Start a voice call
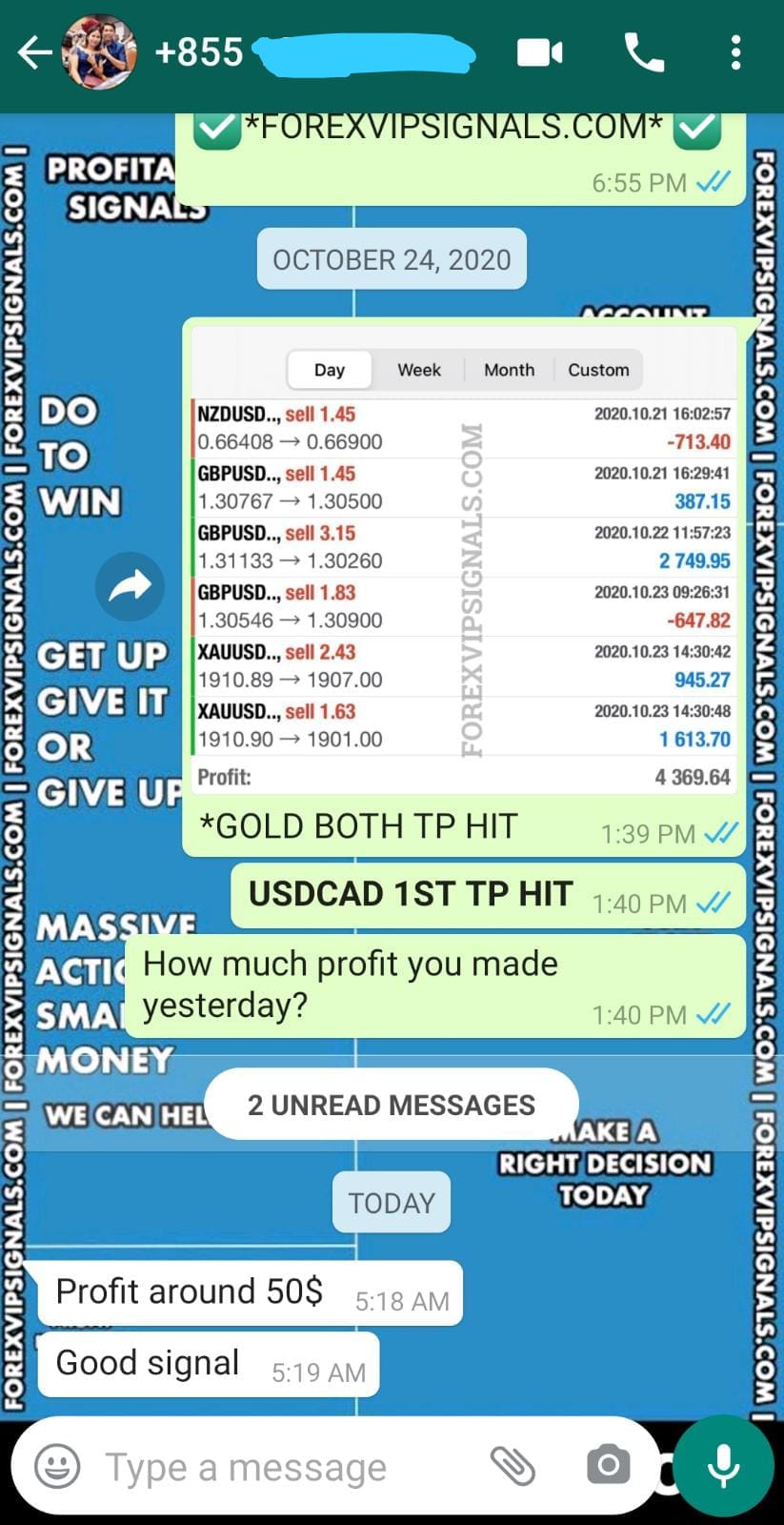The height and width of the screenshot is (1525, 784). click(x=644, y=52)
